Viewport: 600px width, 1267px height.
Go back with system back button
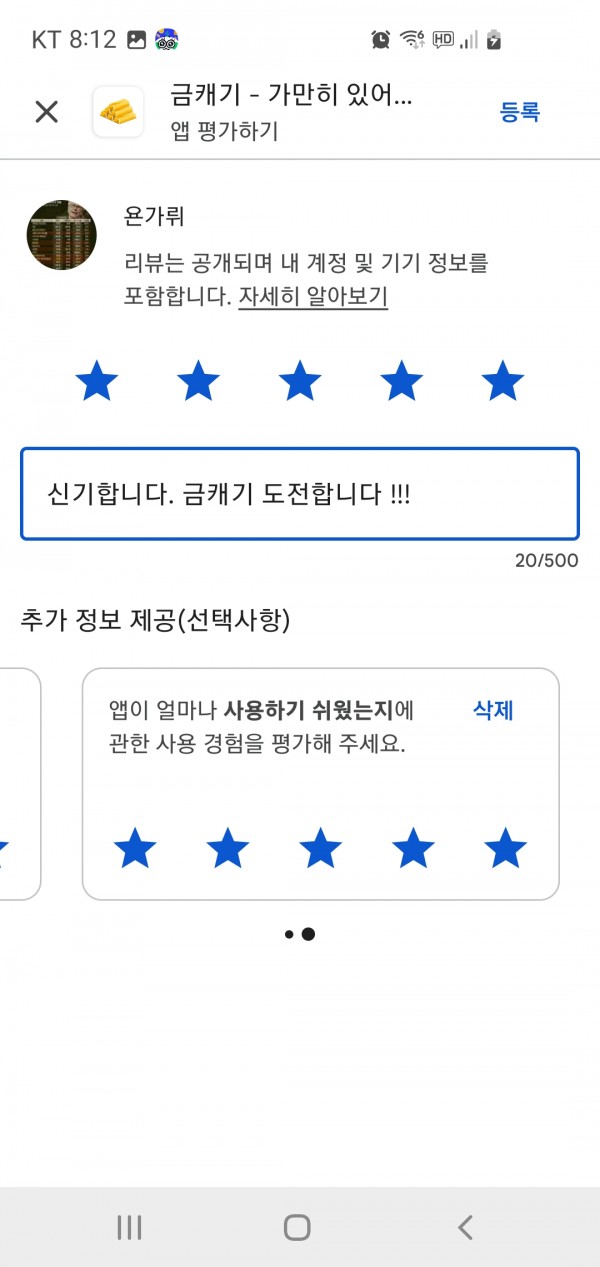(x=464, y=1227)
